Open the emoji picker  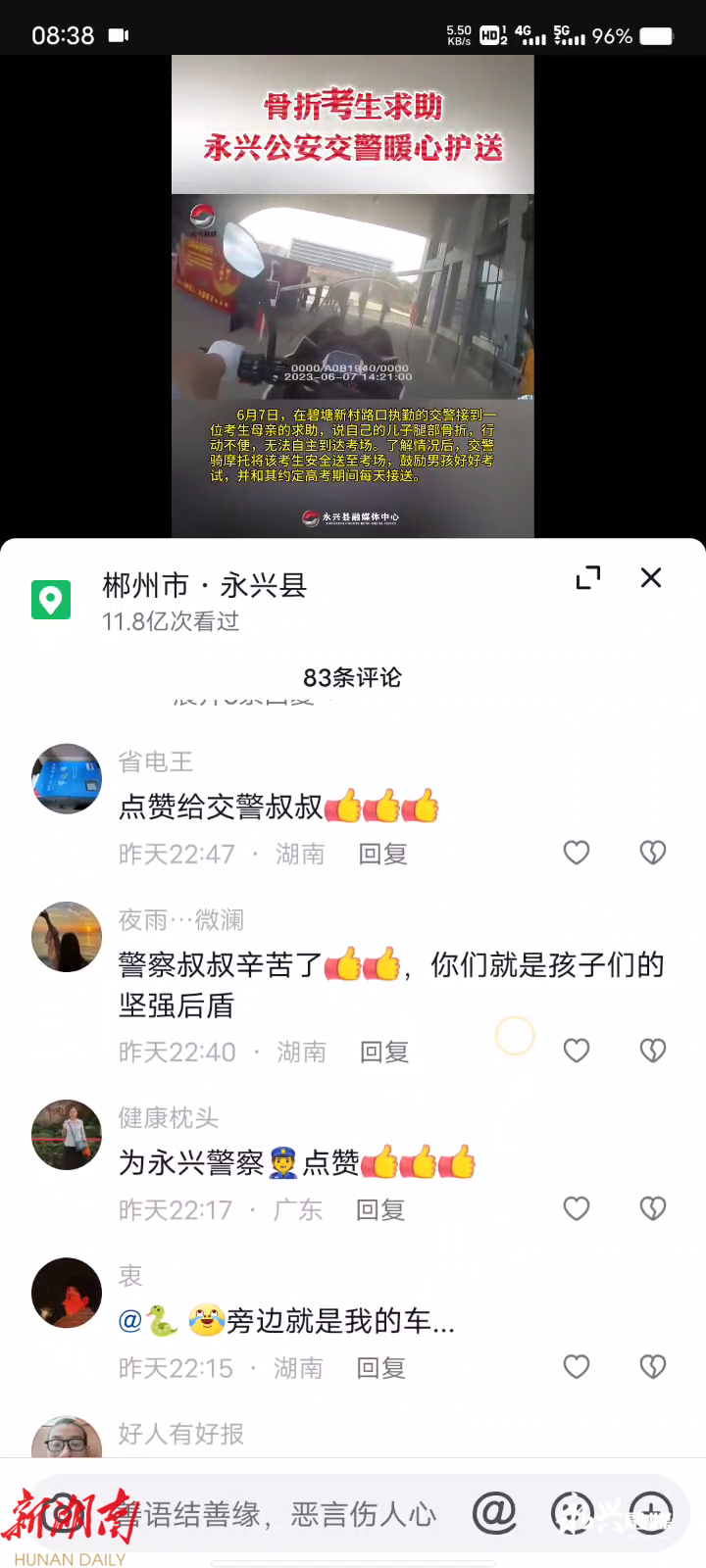coord(572,1513)
